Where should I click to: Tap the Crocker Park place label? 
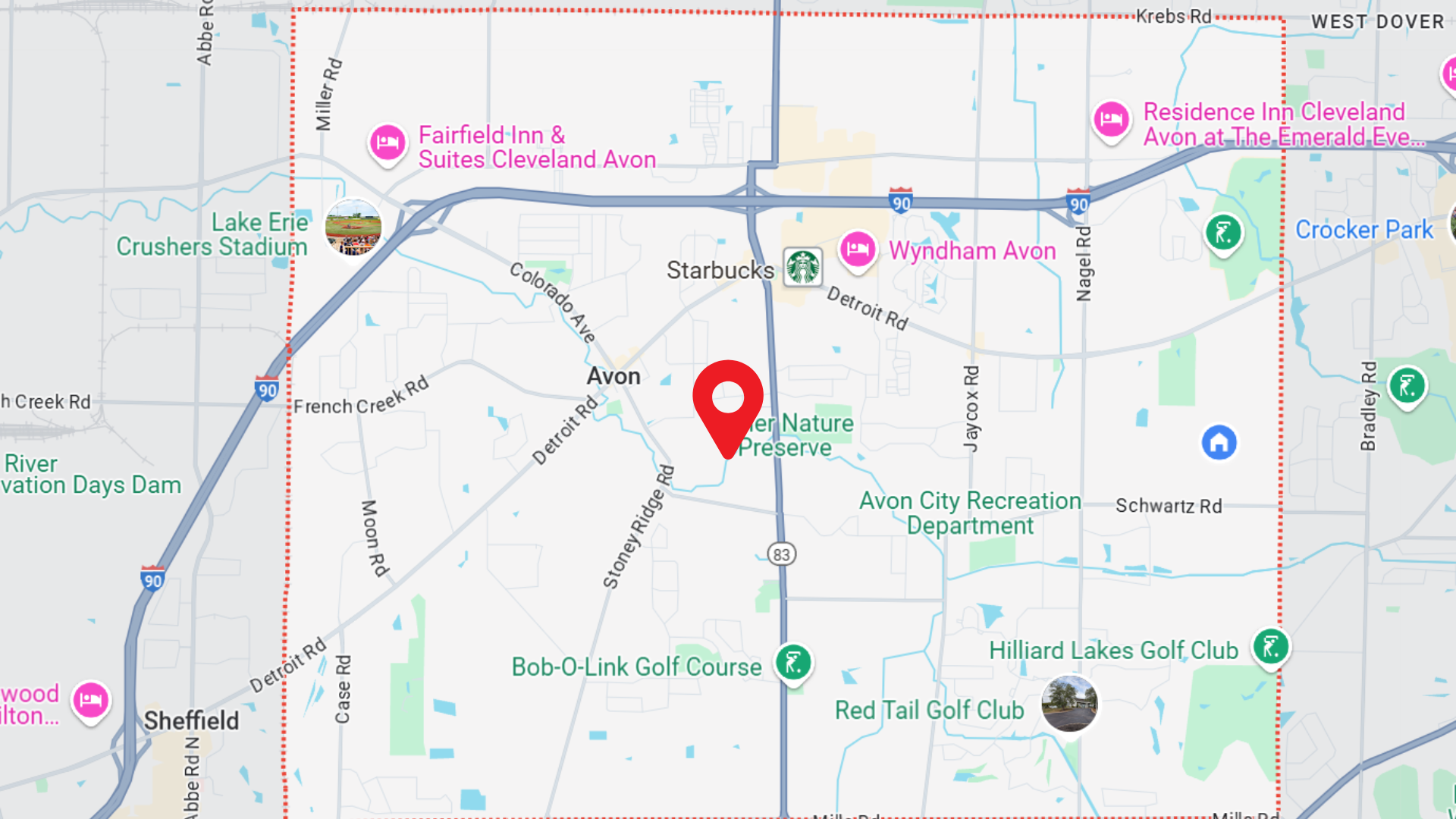(x=1363, y=230)
